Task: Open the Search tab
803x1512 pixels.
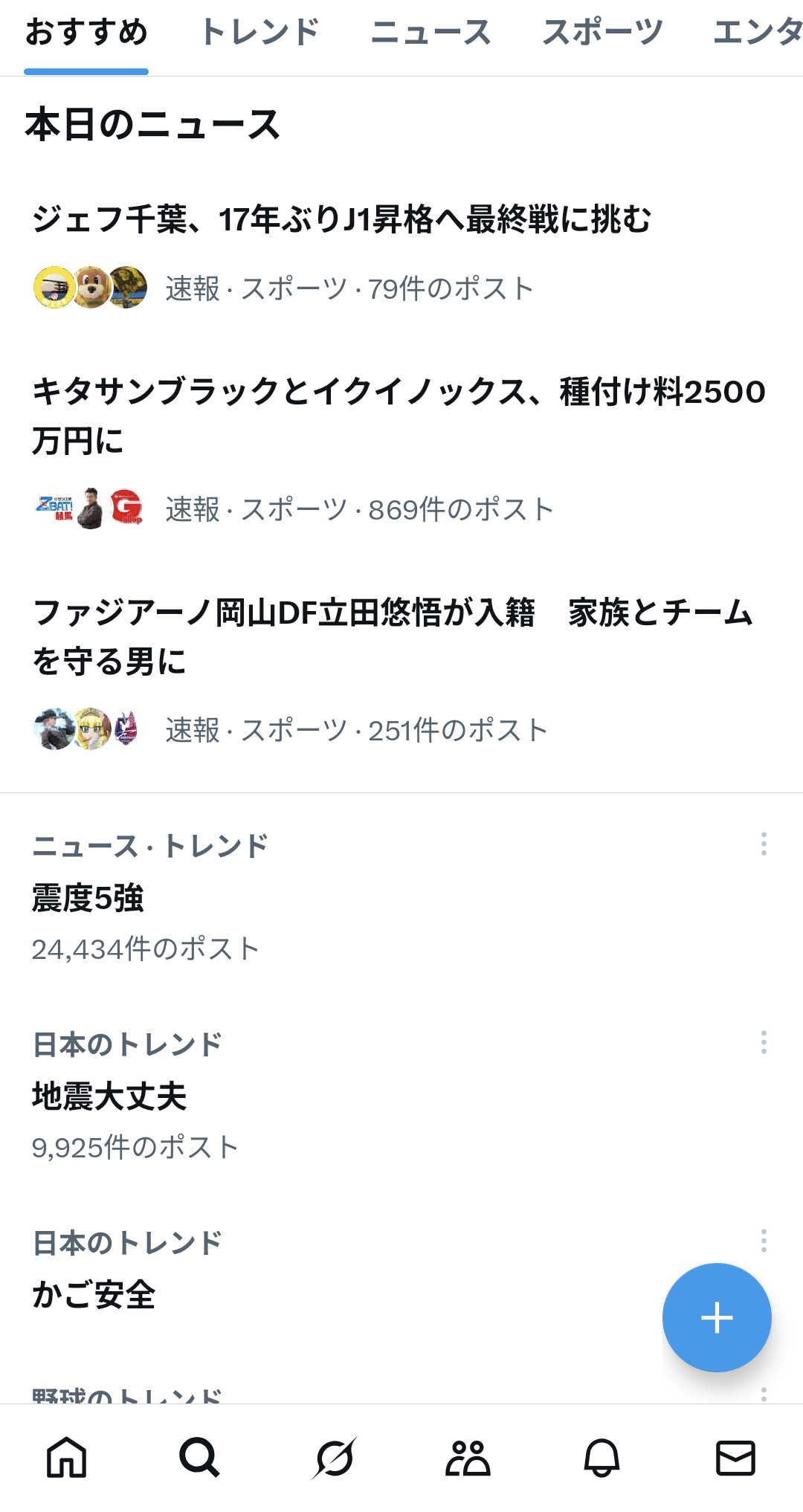Action: tap(200, 1458)
